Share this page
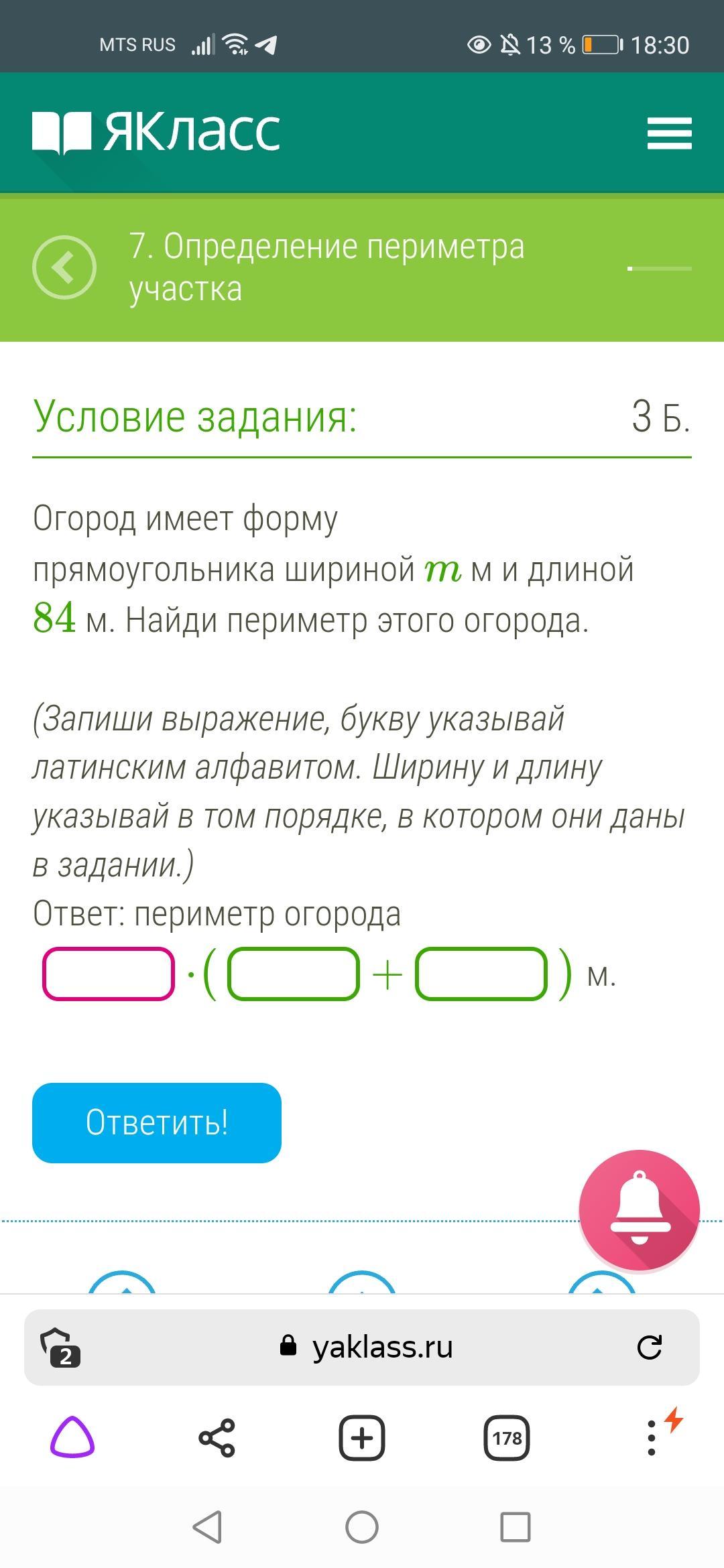Image resolution: width=724 pixels, height=1568 pixels. click(217, 1438)
